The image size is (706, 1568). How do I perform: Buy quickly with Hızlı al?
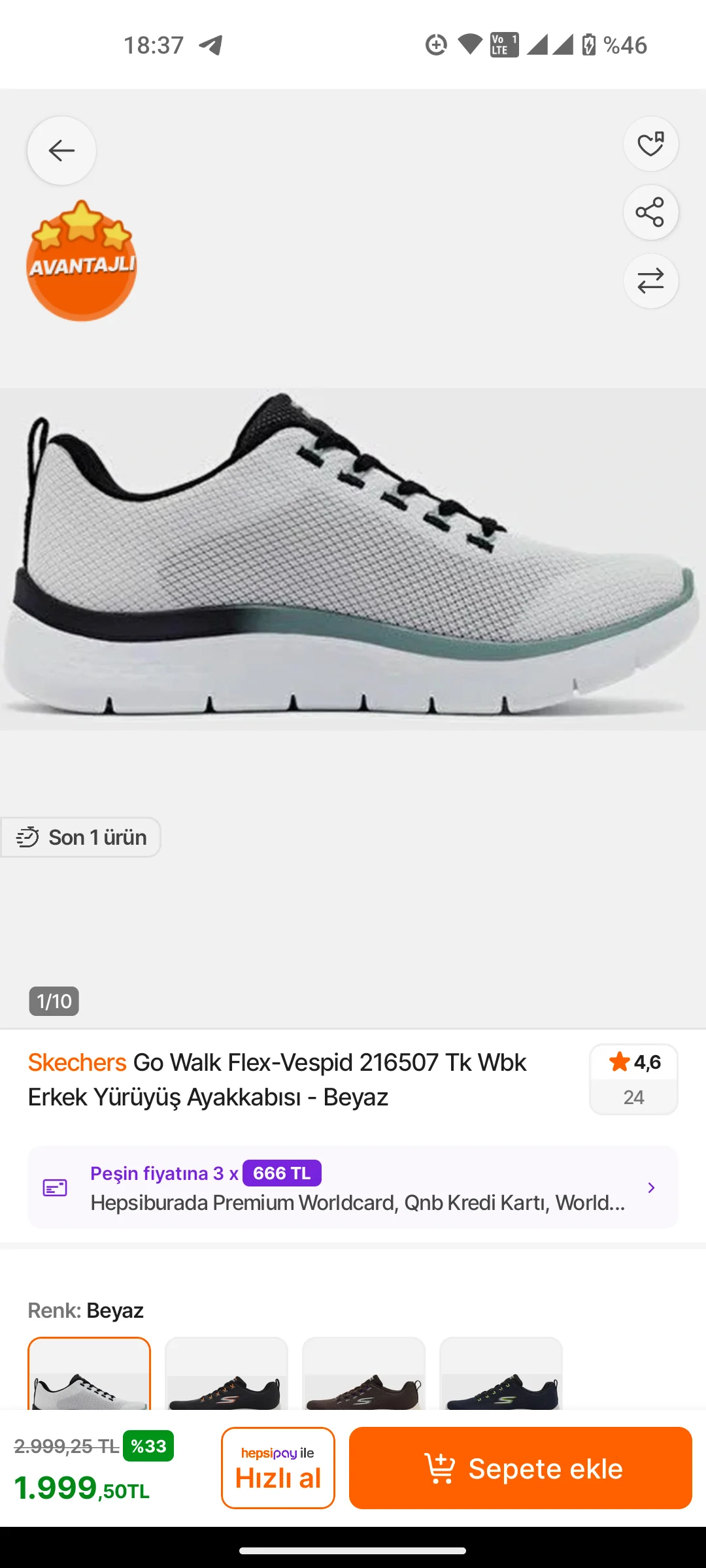point(278,1468)
